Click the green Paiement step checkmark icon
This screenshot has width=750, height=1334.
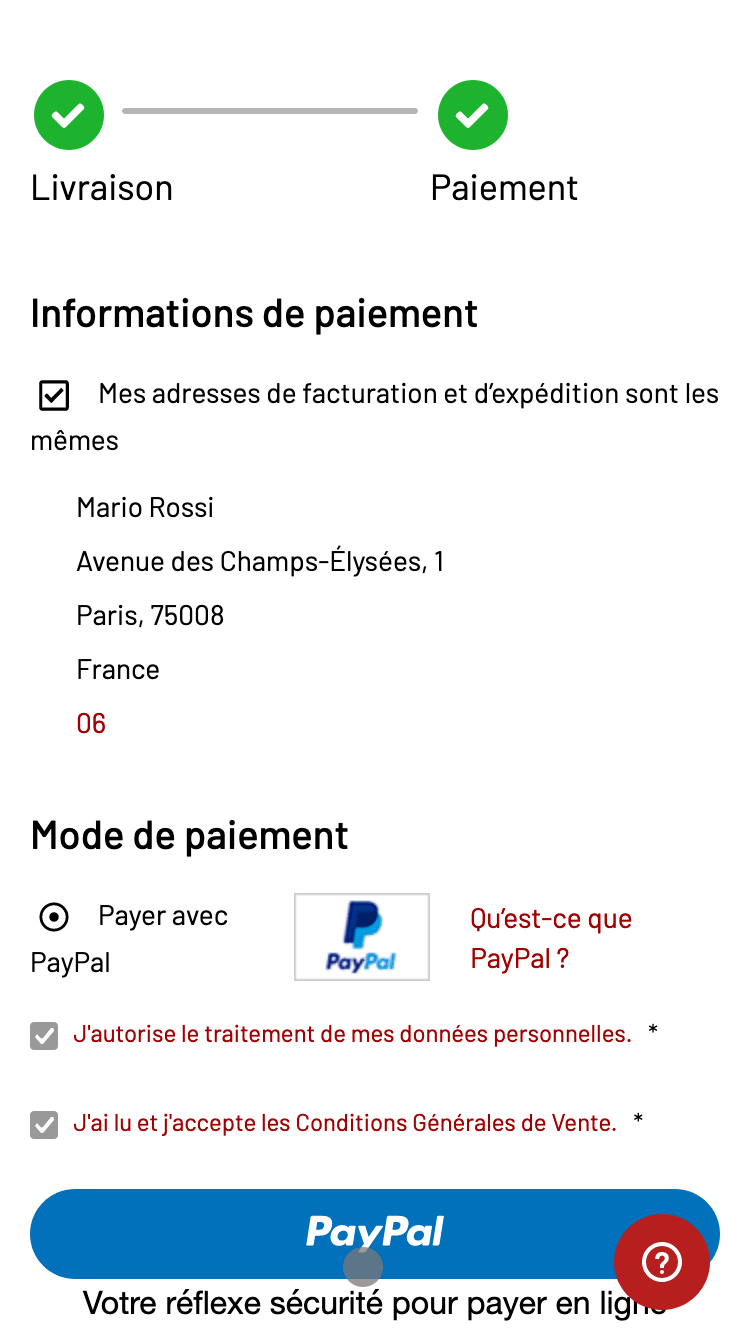(x=472, y=114)
